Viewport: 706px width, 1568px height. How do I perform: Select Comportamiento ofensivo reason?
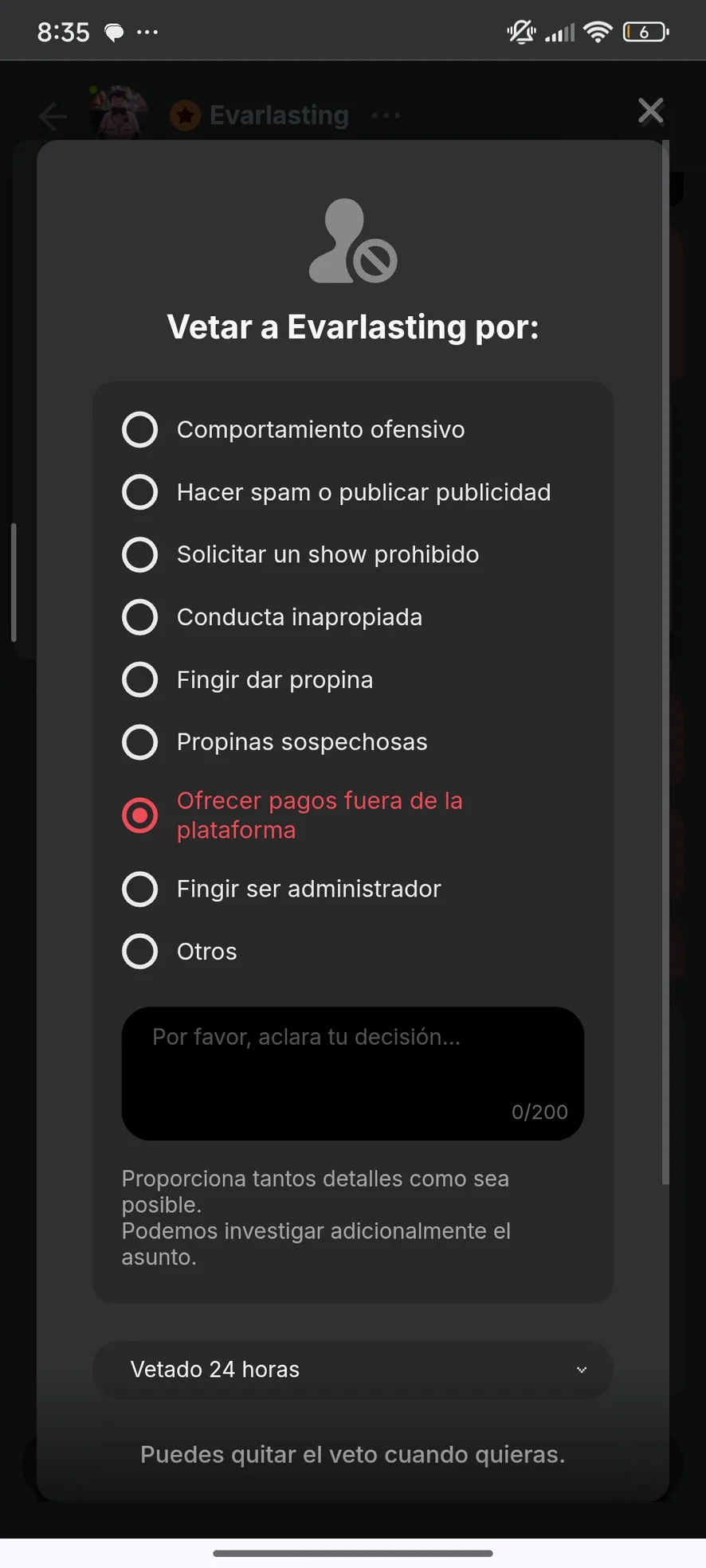140,429
